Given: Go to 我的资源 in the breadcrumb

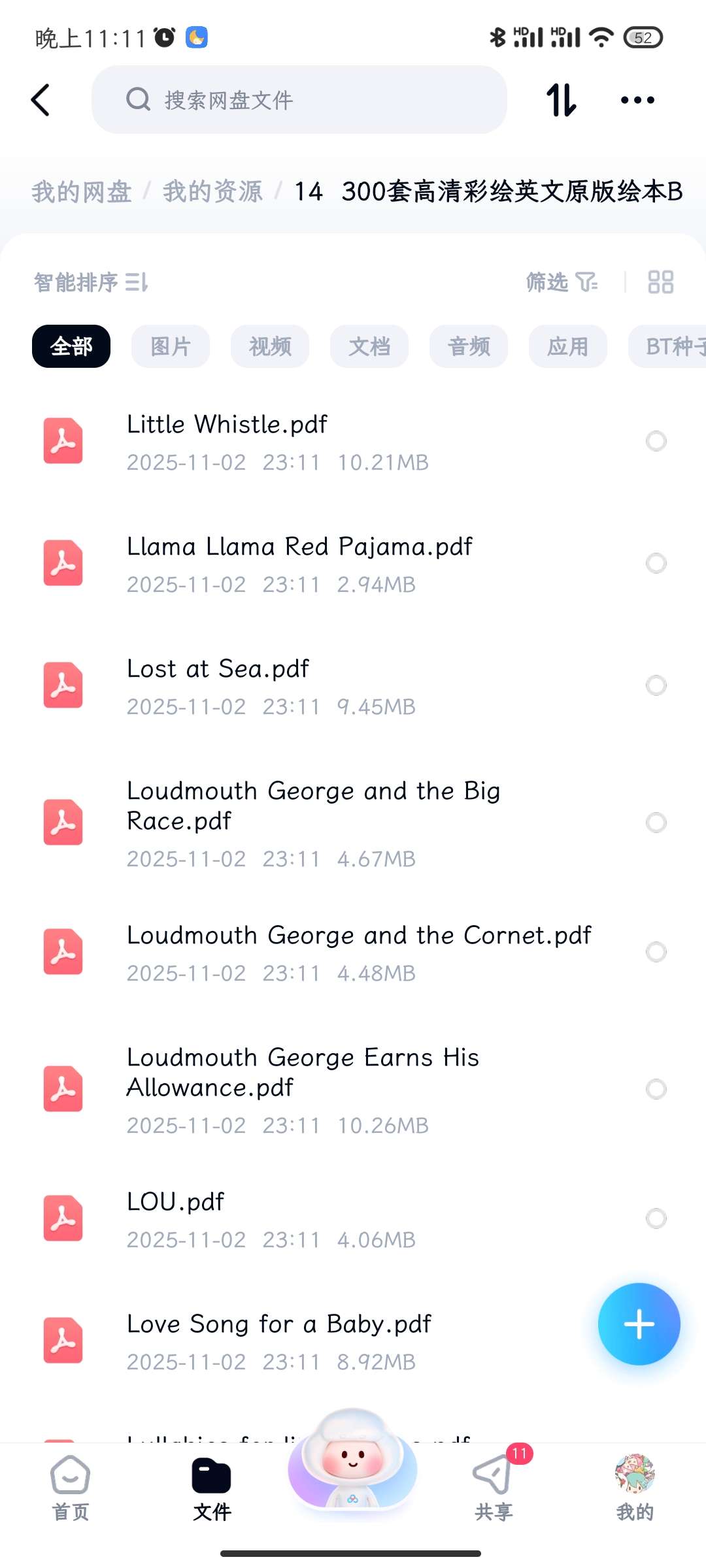Looking at the screenshot, I should point(212,191).
